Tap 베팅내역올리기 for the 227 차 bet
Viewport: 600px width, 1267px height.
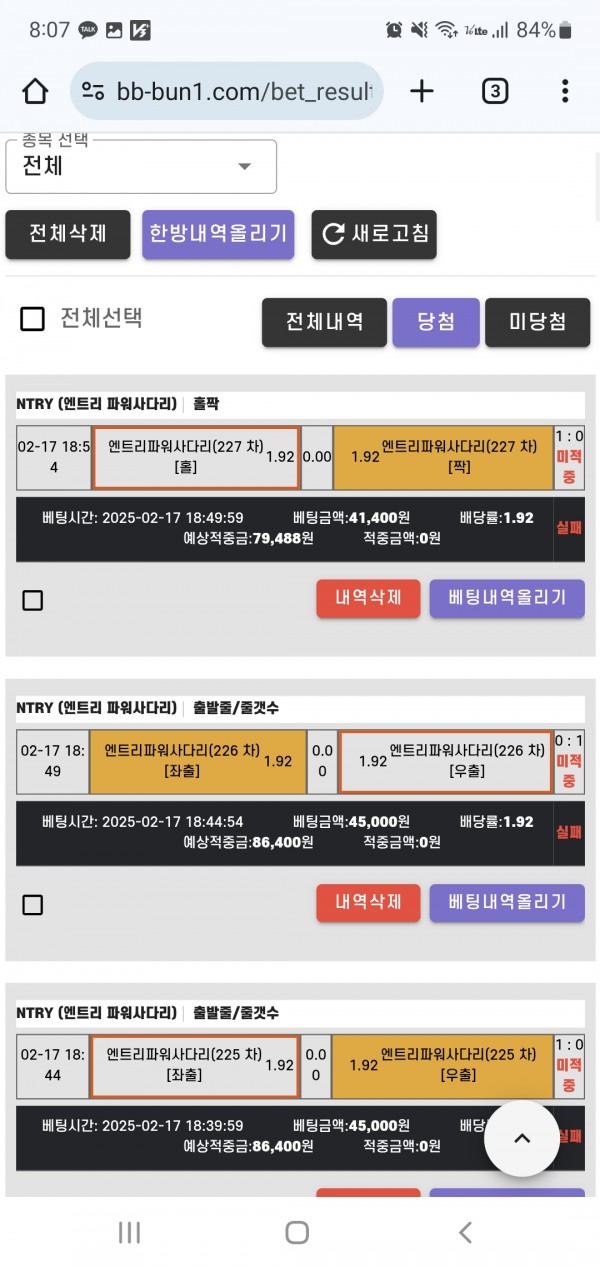tap(507, 598)
